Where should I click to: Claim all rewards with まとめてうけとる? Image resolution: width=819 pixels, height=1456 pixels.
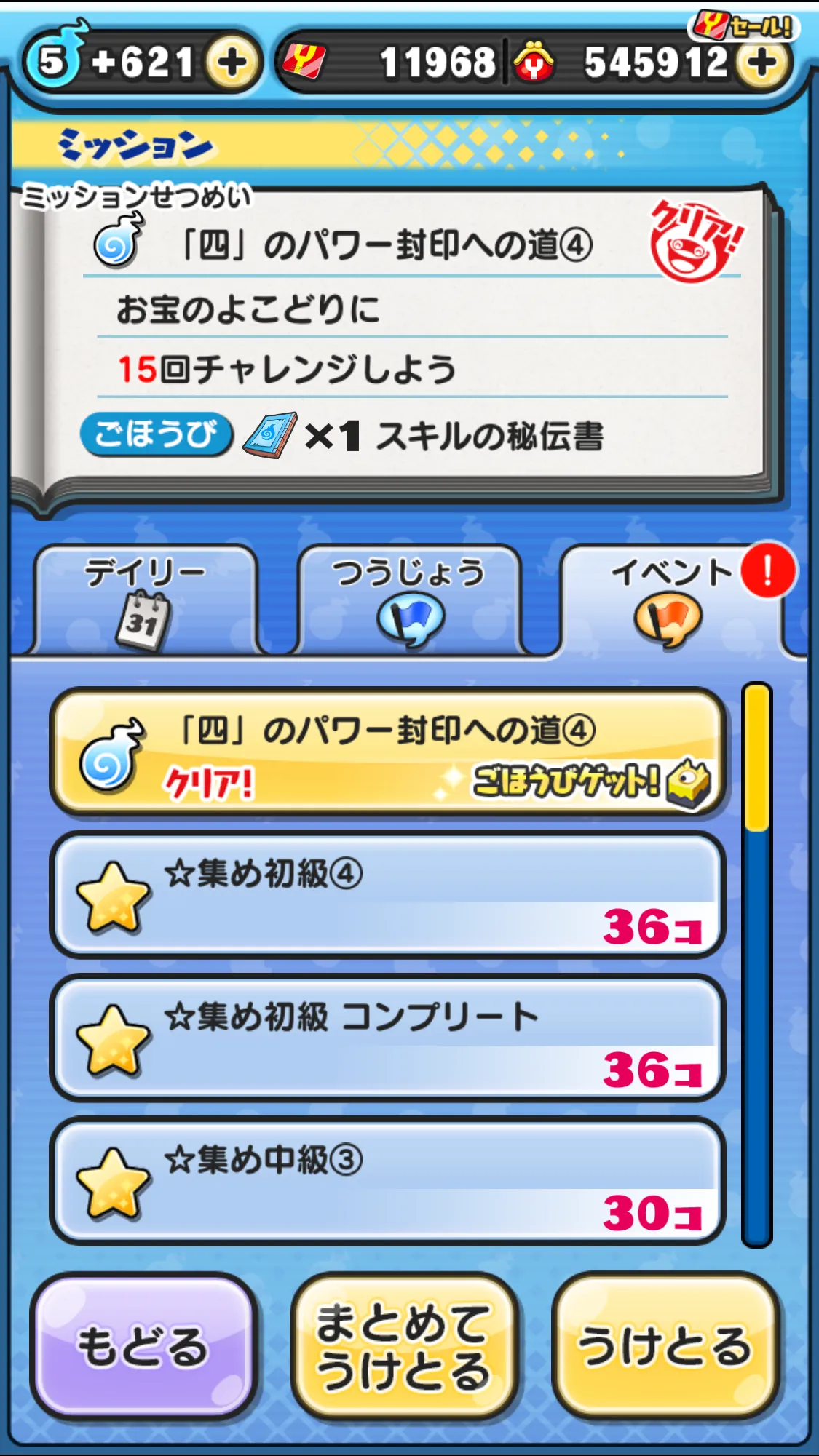[x=404, y=1346]
